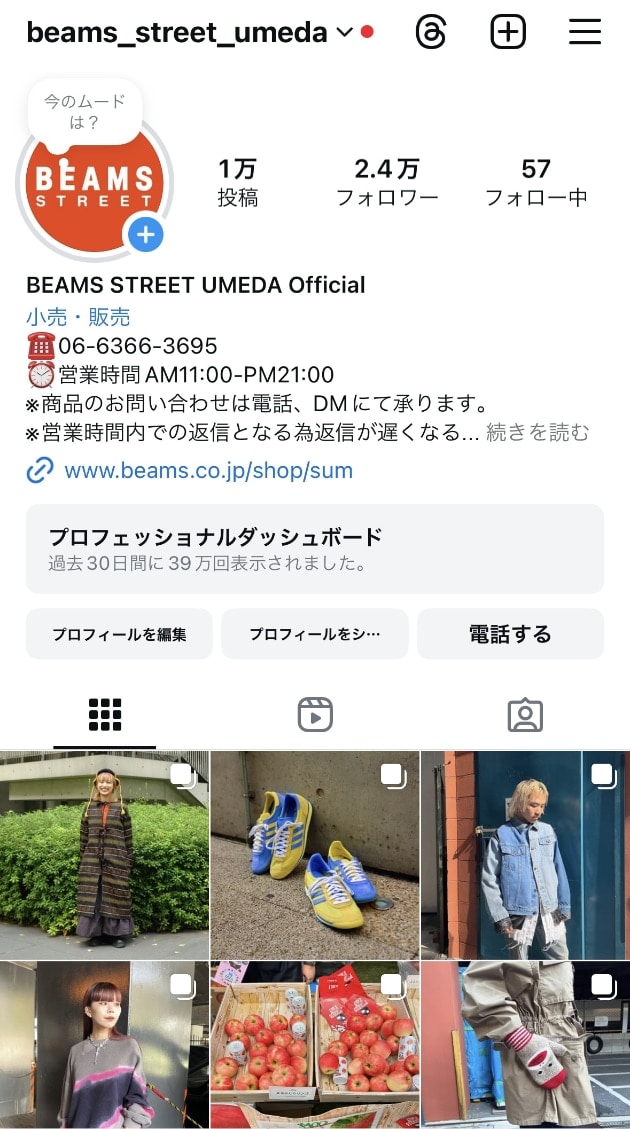Tap the プロフィールをシ… share button
630x1129 pixels.
(314, 634)
